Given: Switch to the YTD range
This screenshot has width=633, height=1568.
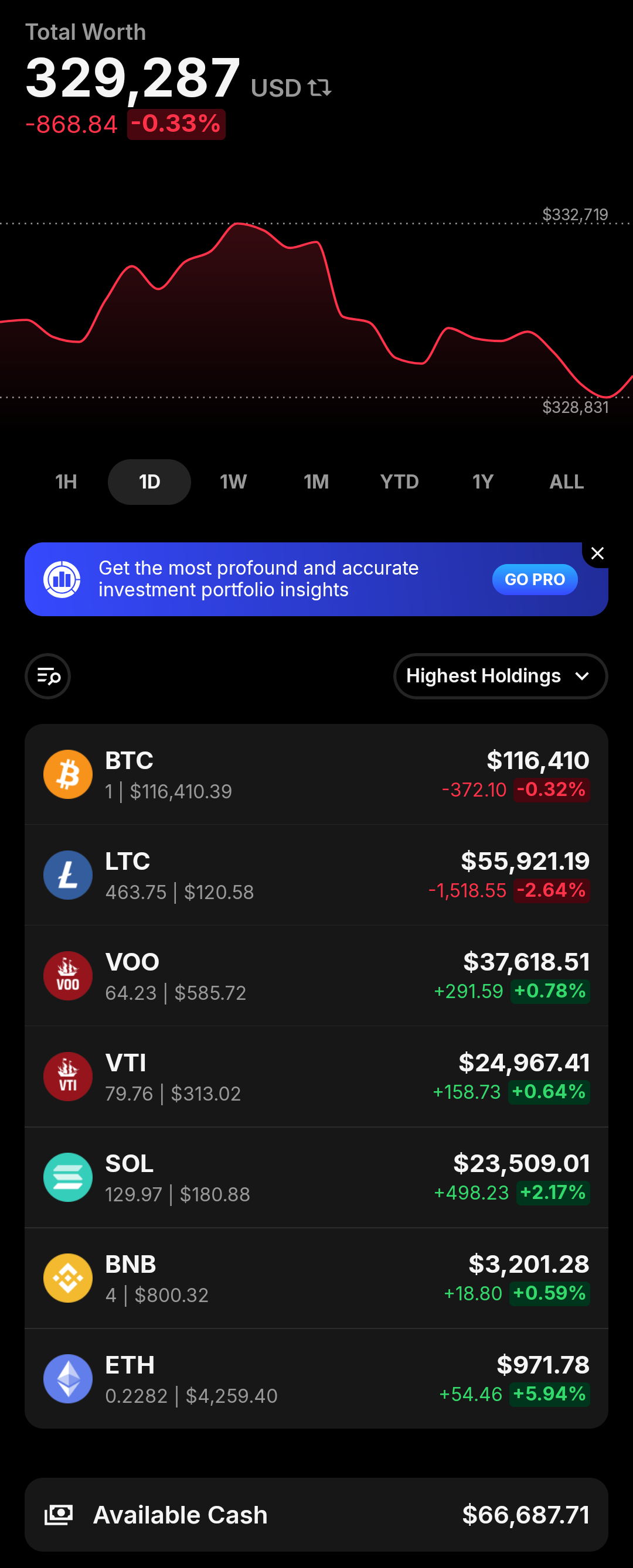Looking at the screenshot, I should pos(400,482).
